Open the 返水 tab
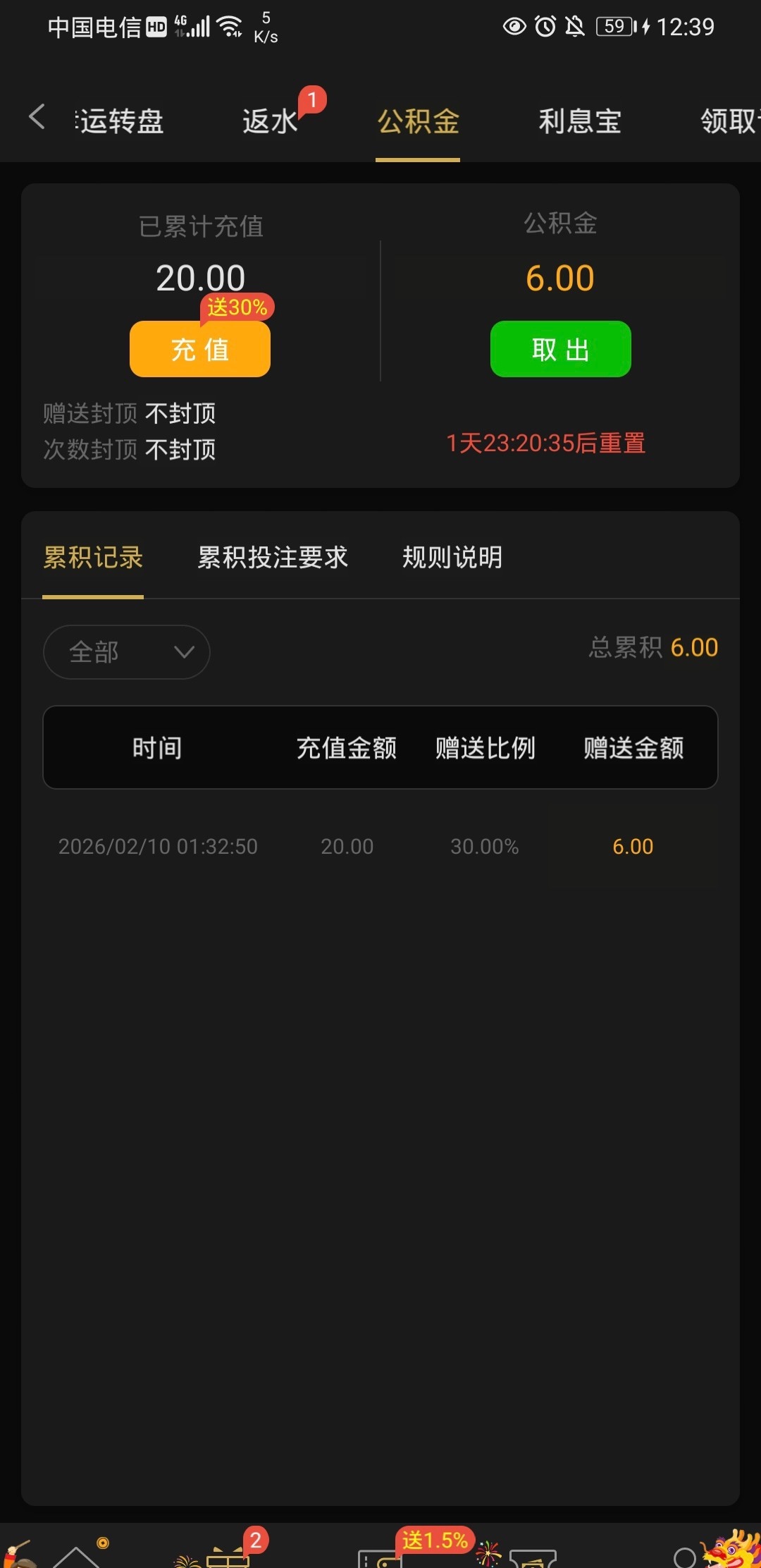The height and width of the screenshot is (1568, 761). (271, 121)
